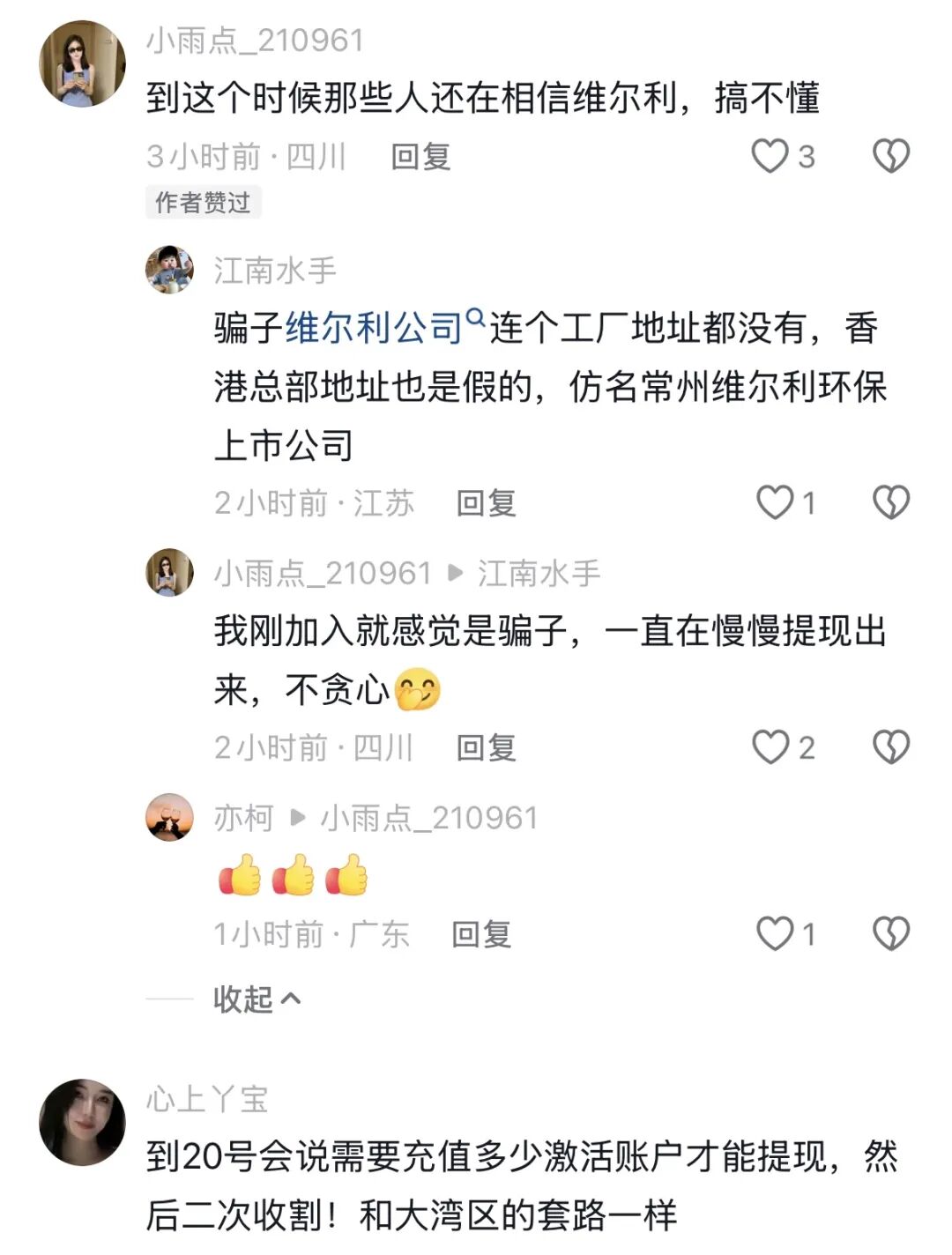This screenshot has width=952, height=1255.
Task: Like the top comment by 小雨点_210961
Action: click(x=771, y=153)
